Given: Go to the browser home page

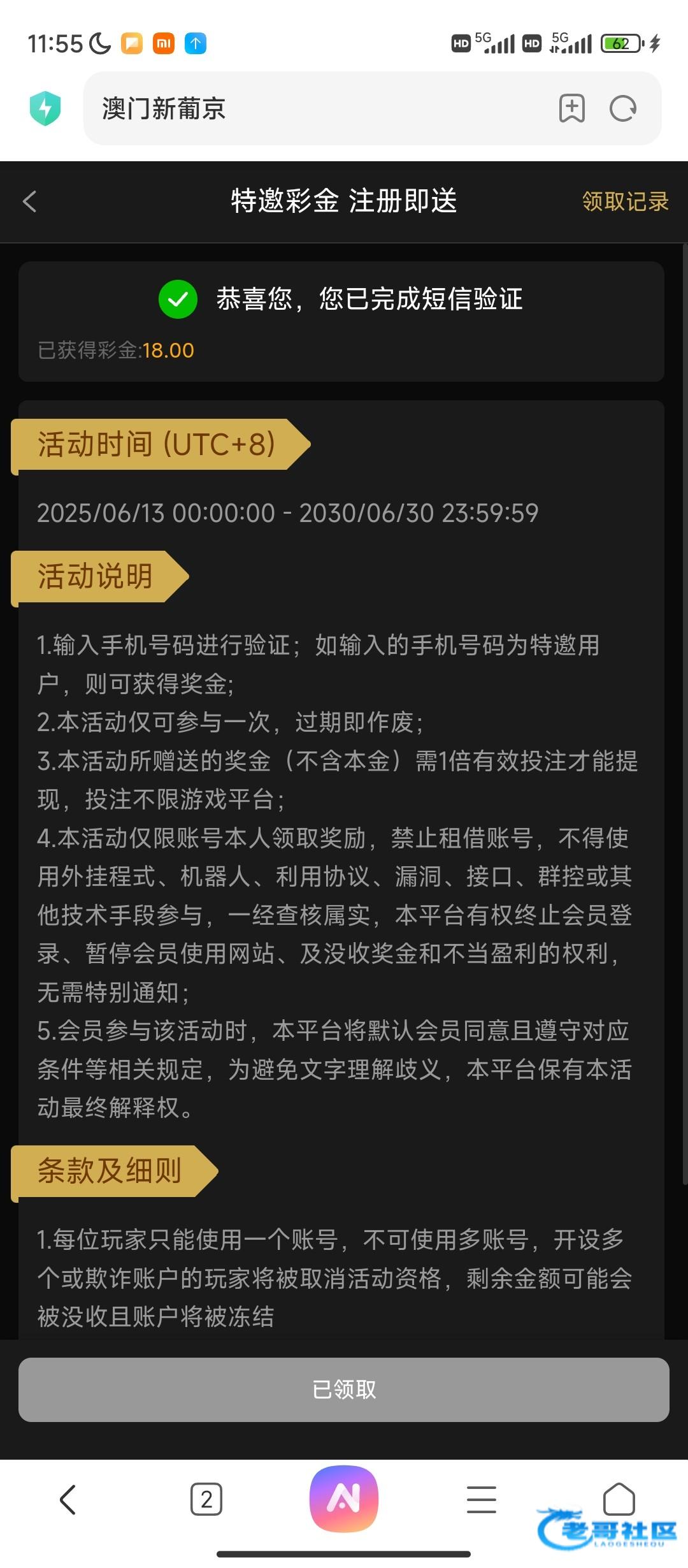Looking at the screenshot, I should 619,1498.
